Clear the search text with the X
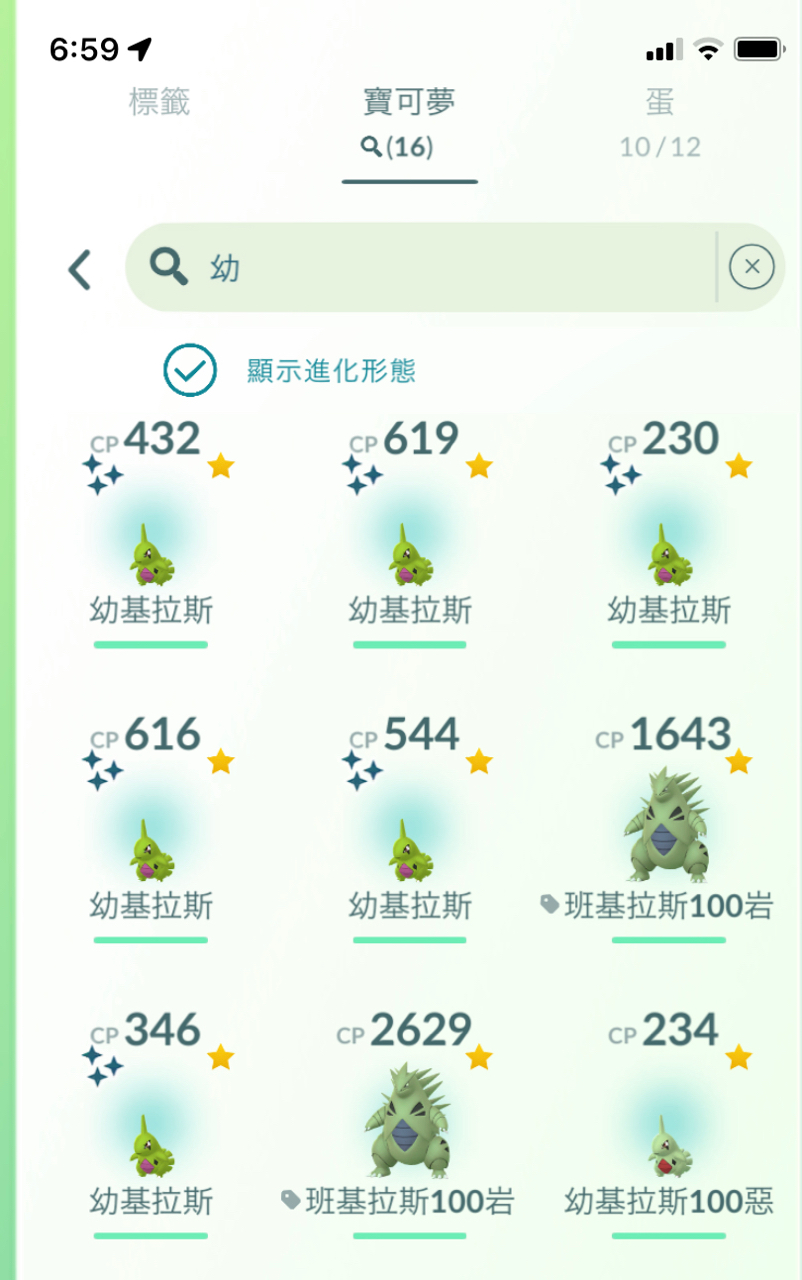The image size is (802, 1280). (x=752, y=267)
